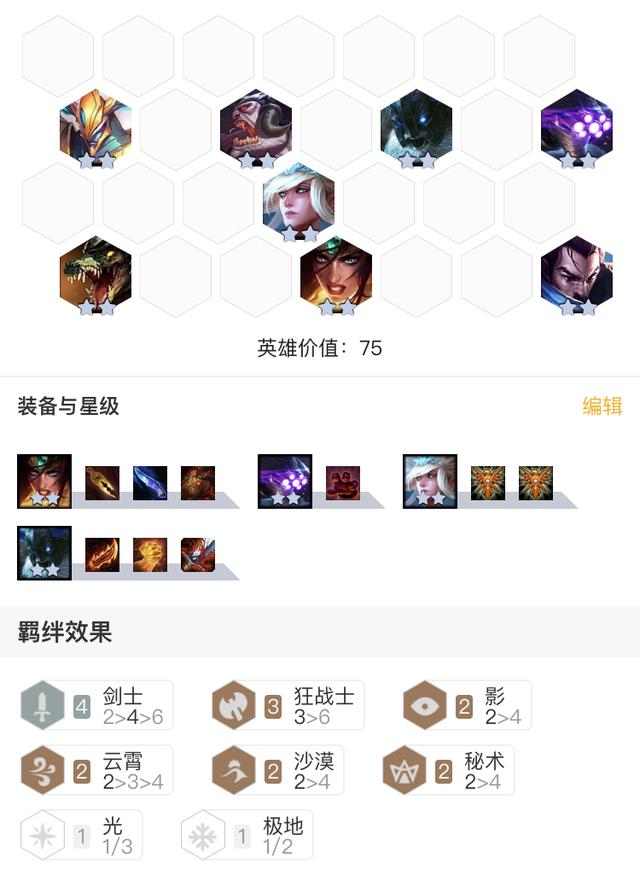The height and width of the screenshot is (881, 640).
Task: Tap the 云霄 trait chip
Action: 97,771
